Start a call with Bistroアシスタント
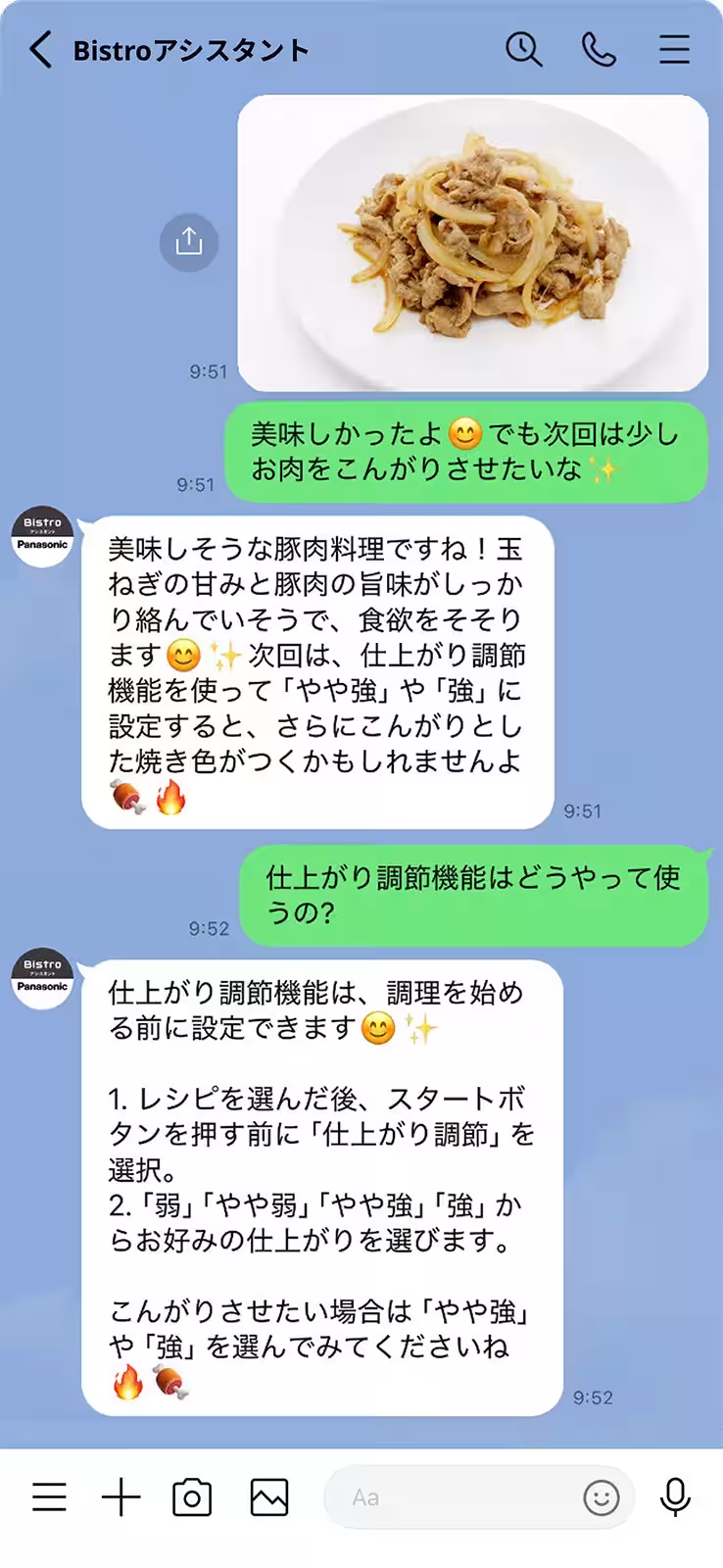723x1568 pixels. point(601,50)
